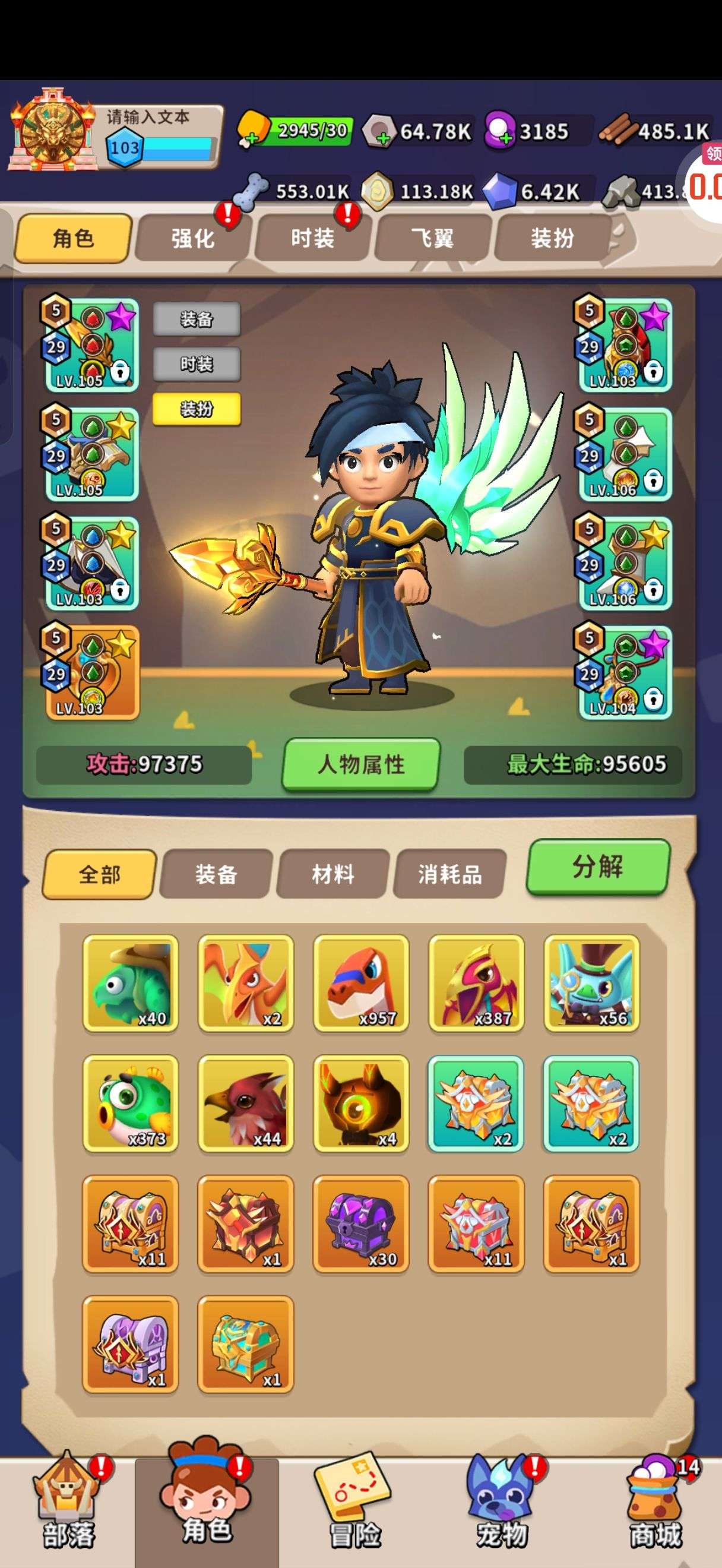This screenshot has height=1568, width=722.
Task: Open the 装扮 top tab
Action: (552, 238)
